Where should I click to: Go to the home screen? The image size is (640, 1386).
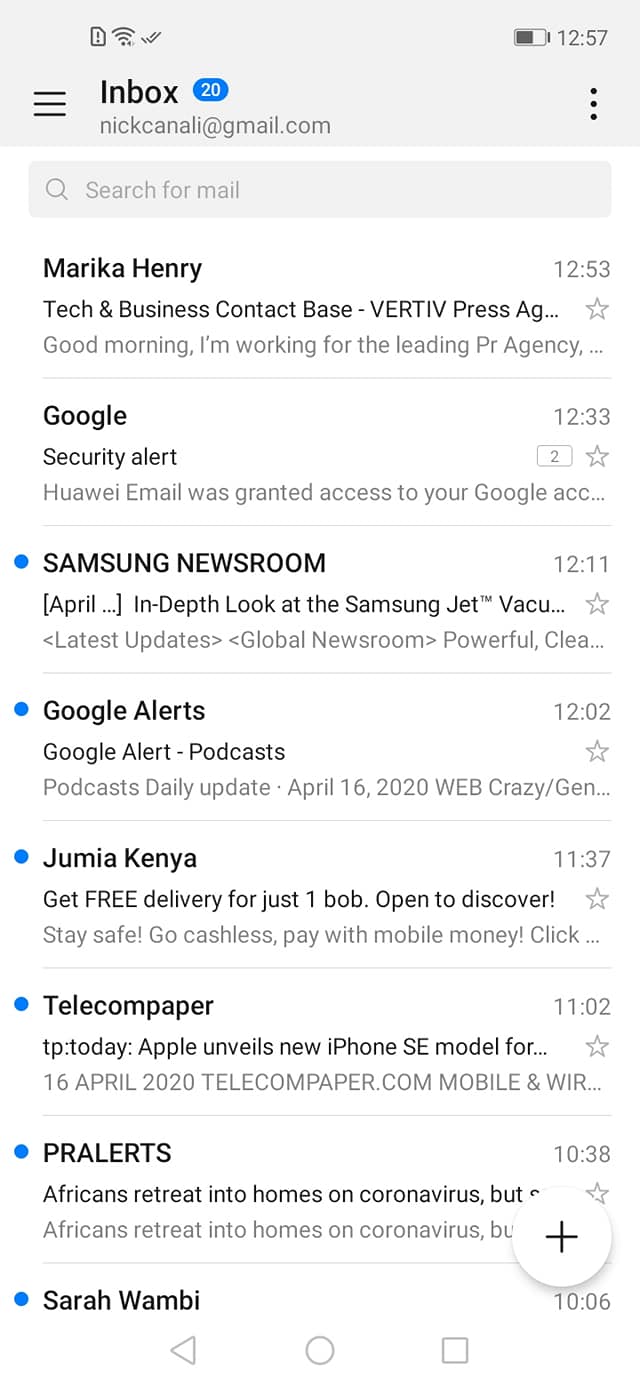pos(320,1351)
